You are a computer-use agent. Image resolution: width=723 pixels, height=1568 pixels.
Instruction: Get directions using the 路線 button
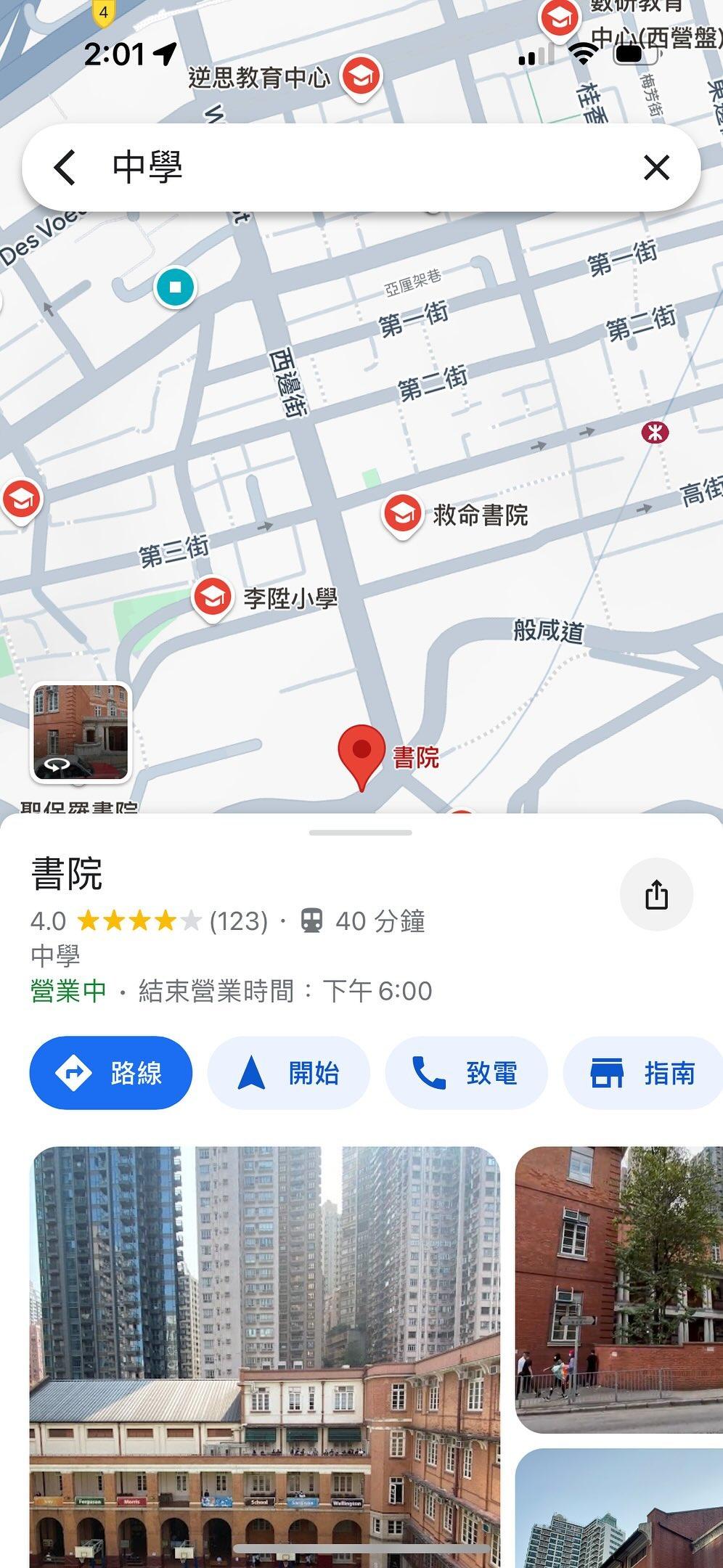point(110,1072)
